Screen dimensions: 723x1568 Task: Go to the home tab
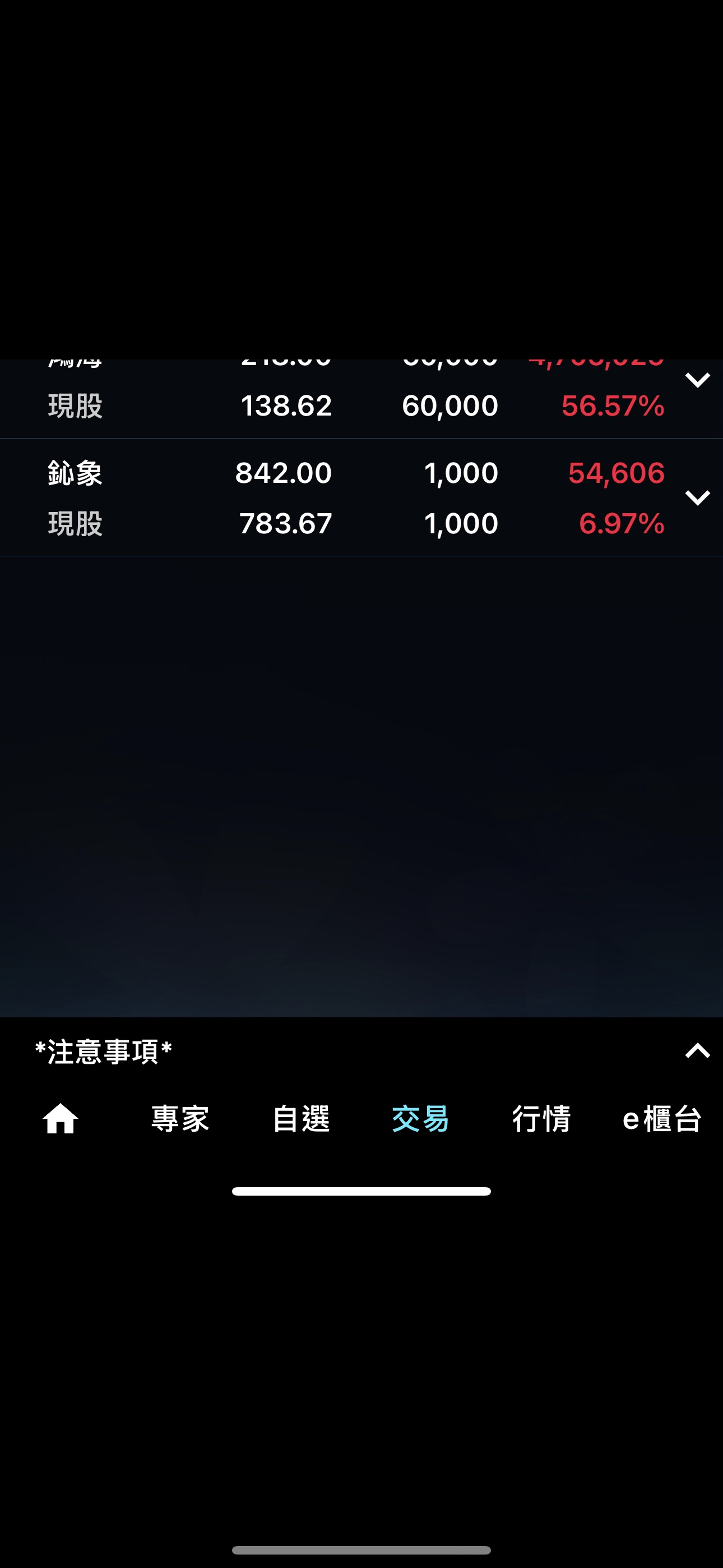[x=61, y=1118]
